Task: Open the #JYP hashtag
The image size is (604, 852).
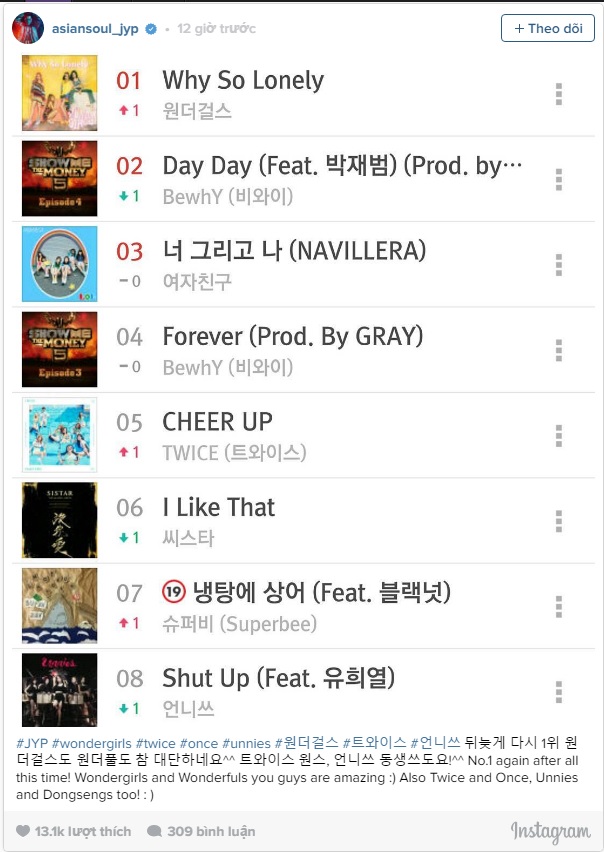Action: (x=31, y=743)
